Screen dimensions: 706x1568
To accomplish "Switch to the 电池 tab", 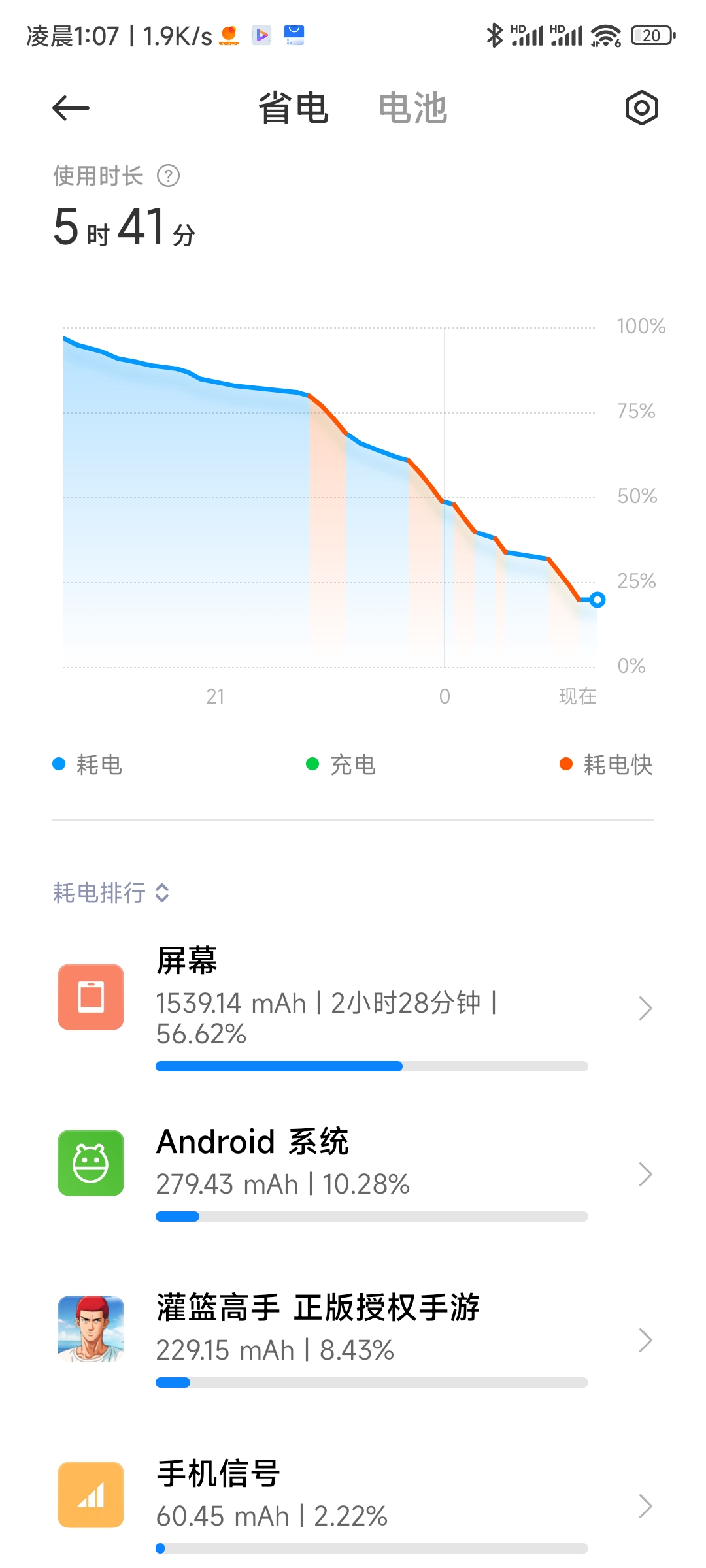I will tap(412, 108).
